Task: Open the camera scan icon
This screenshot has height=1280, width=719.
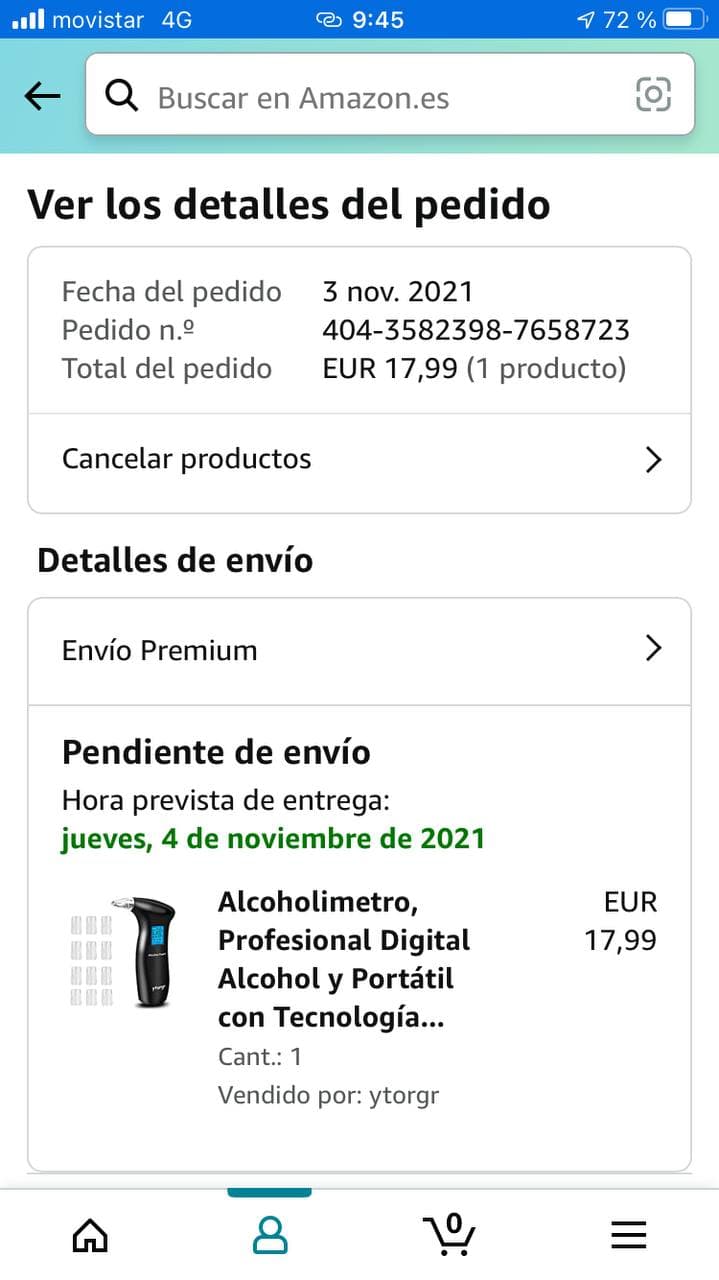Action: (x=653, y=96)
